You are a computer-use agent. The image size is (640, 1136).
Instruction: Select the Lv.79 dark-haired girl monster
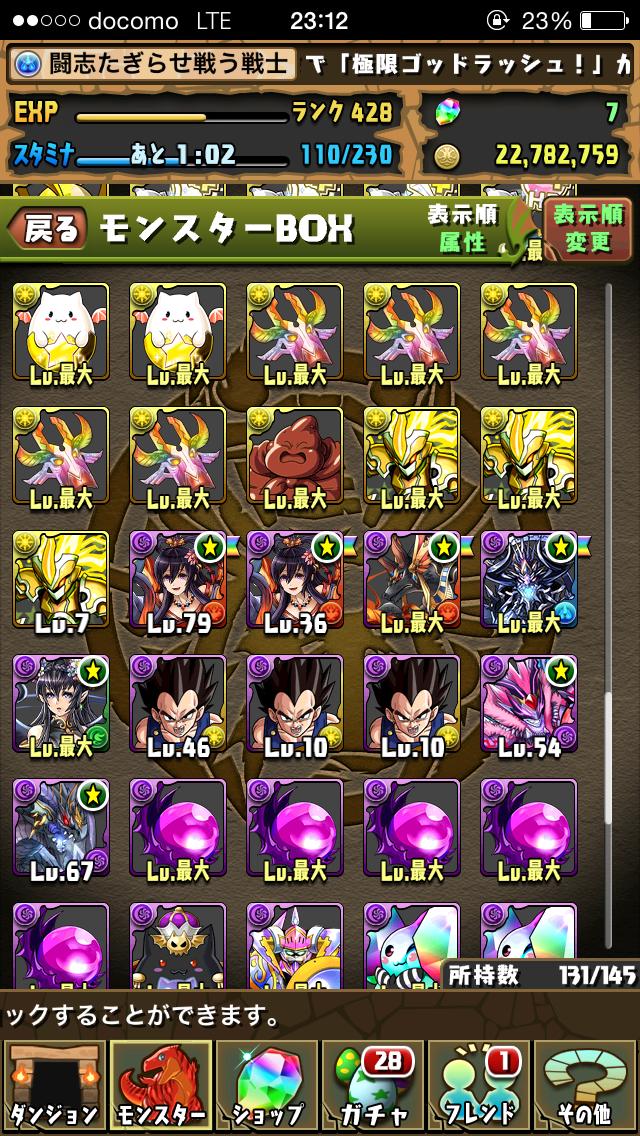[178, 580]
